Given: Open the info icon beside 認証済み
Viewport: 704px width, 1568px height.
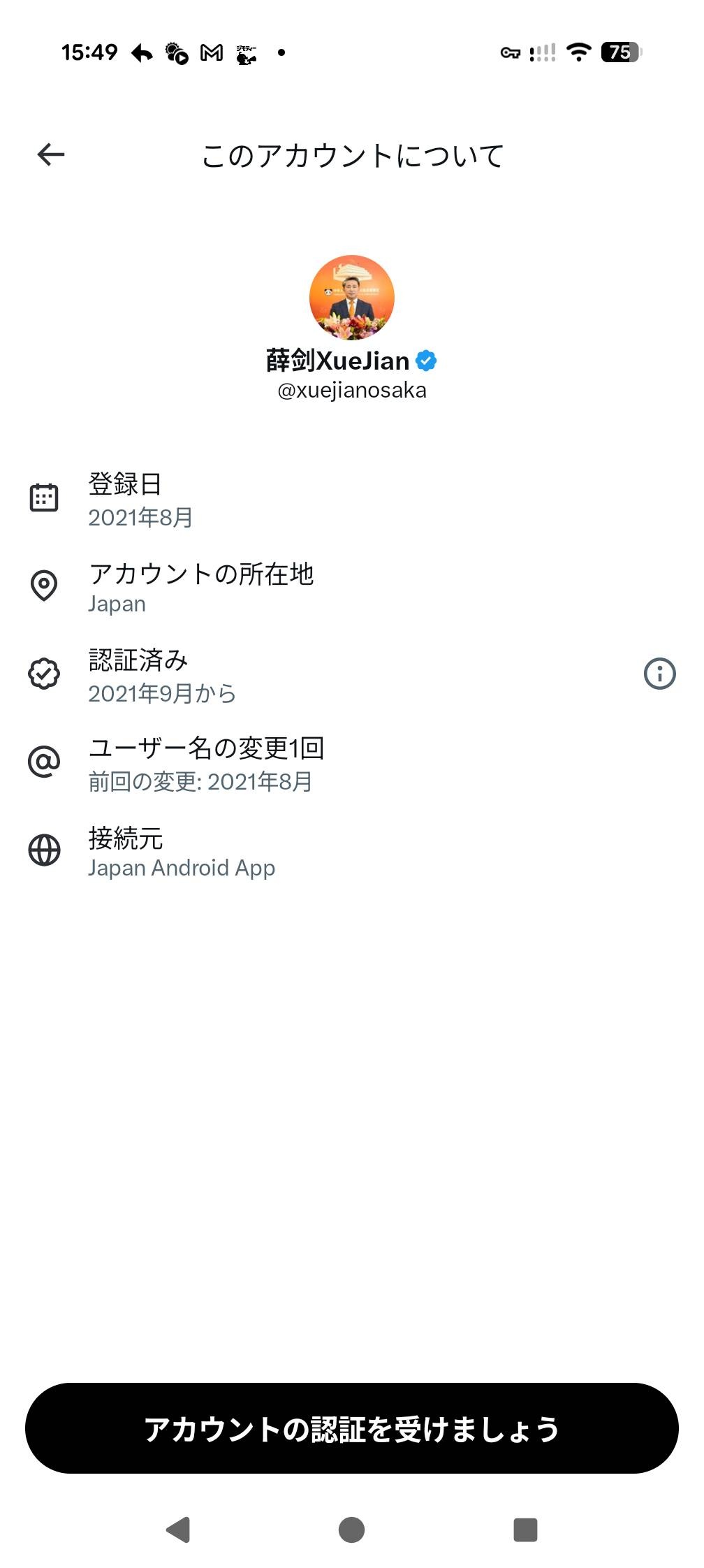Looking at the screenshot, I should (x=659, y=674).
